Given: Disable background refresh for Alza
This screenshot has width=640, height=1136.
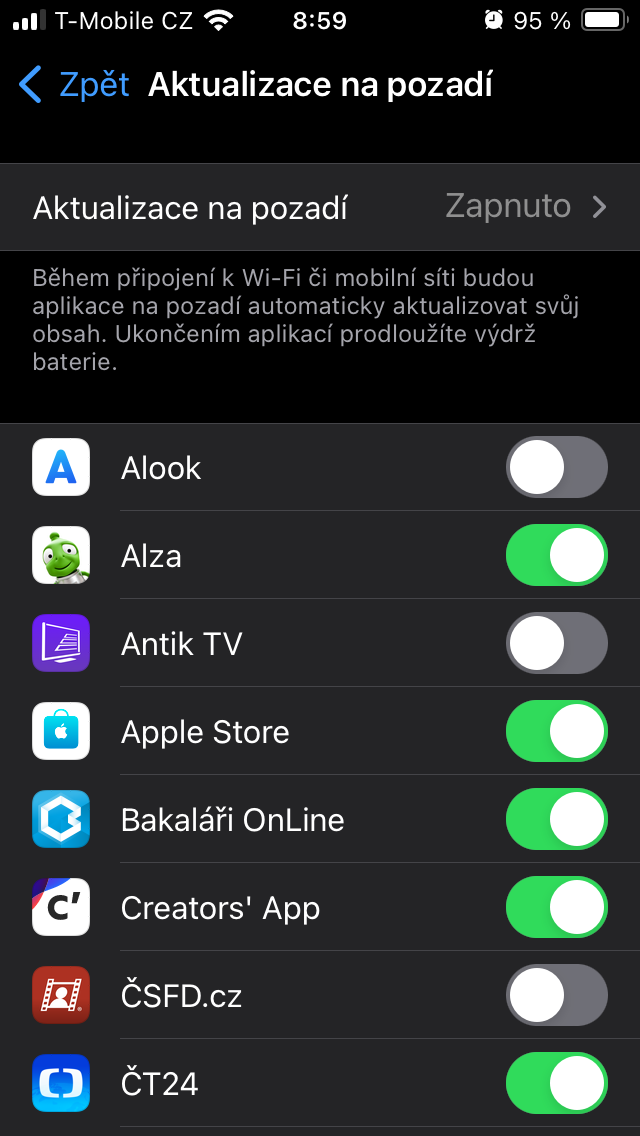Looking at the screenshot, I should pyautogui.click(x=556, y=555).
